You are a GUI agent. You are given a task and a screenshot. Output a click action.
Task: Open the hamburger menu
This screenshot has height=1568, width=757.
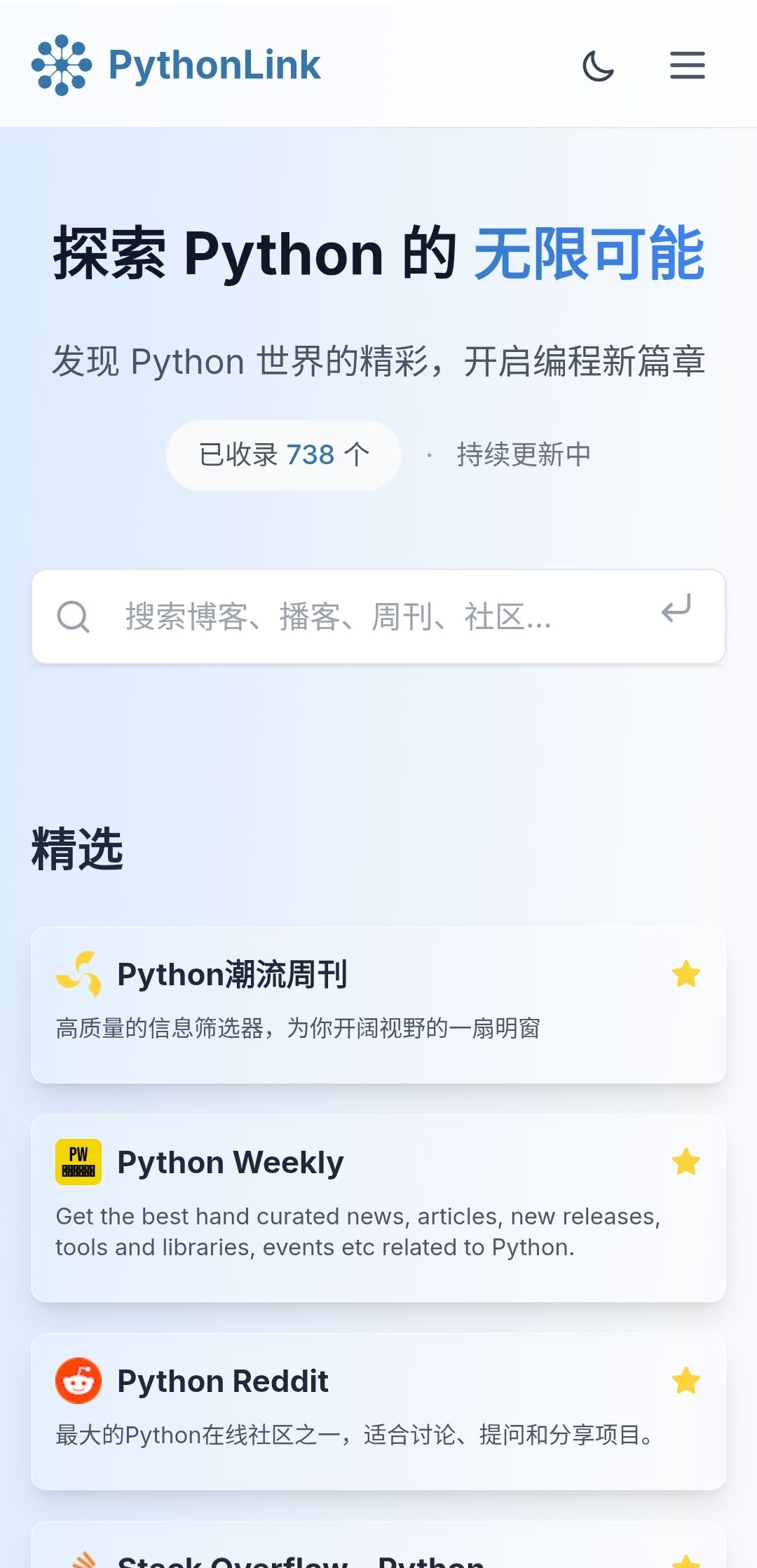[x=687, y=65]
